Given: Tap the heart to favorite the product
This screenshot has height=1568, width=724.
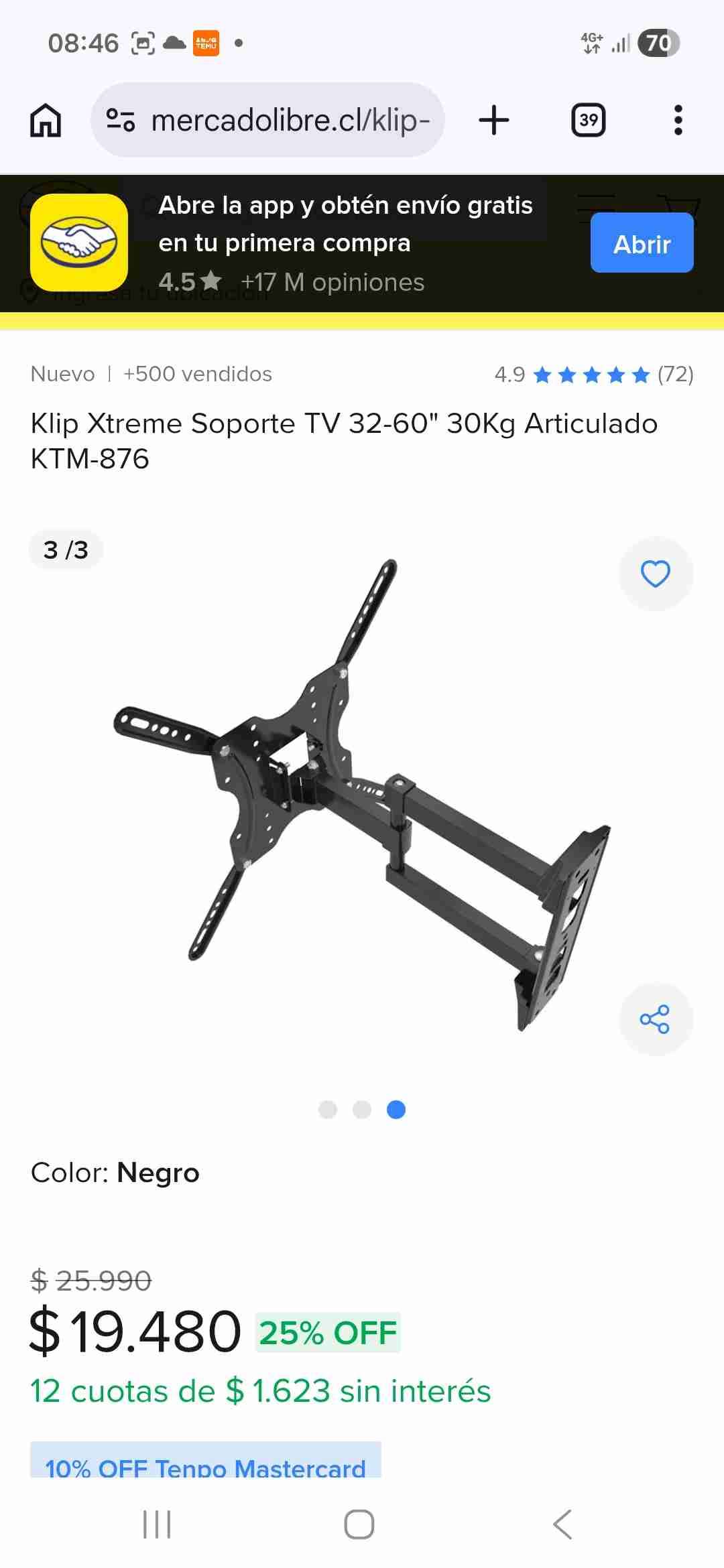Looking at the screenshot, I should point(656,573).
